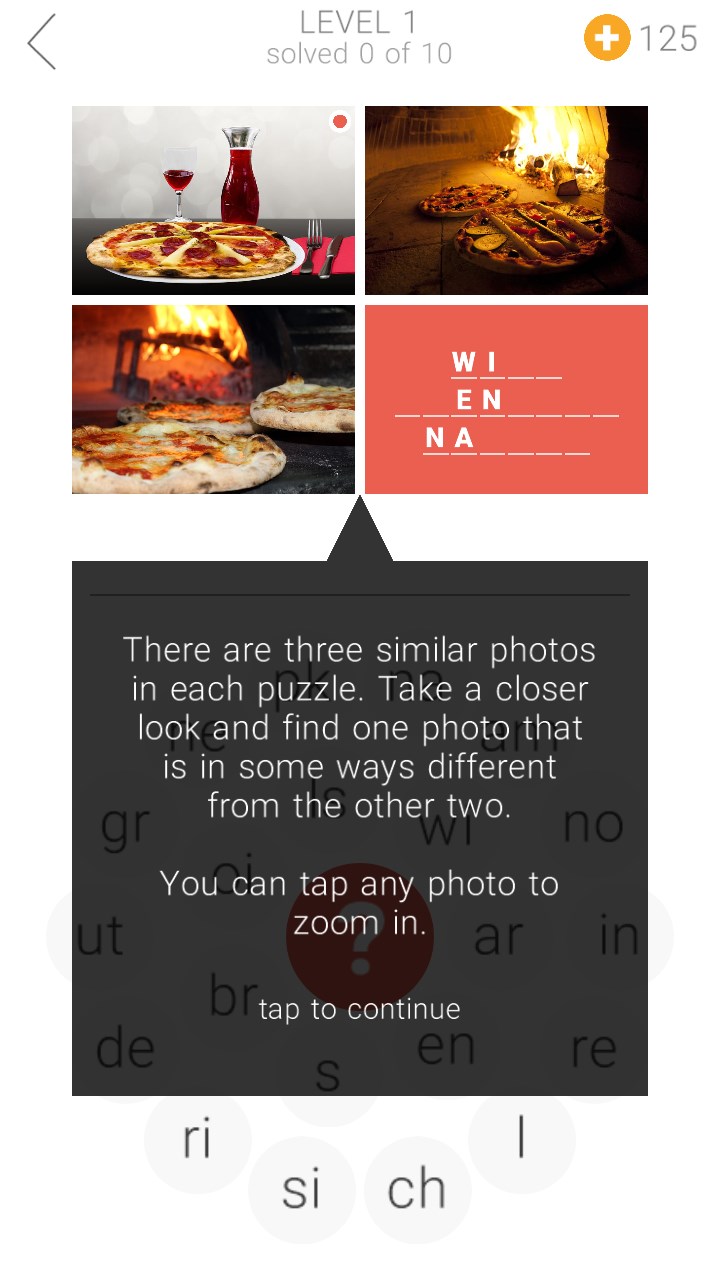The width and height of the screenshot is (720, 1280).
Task: Choose the 'ch' letter bubble
Action: [416, 1189]
